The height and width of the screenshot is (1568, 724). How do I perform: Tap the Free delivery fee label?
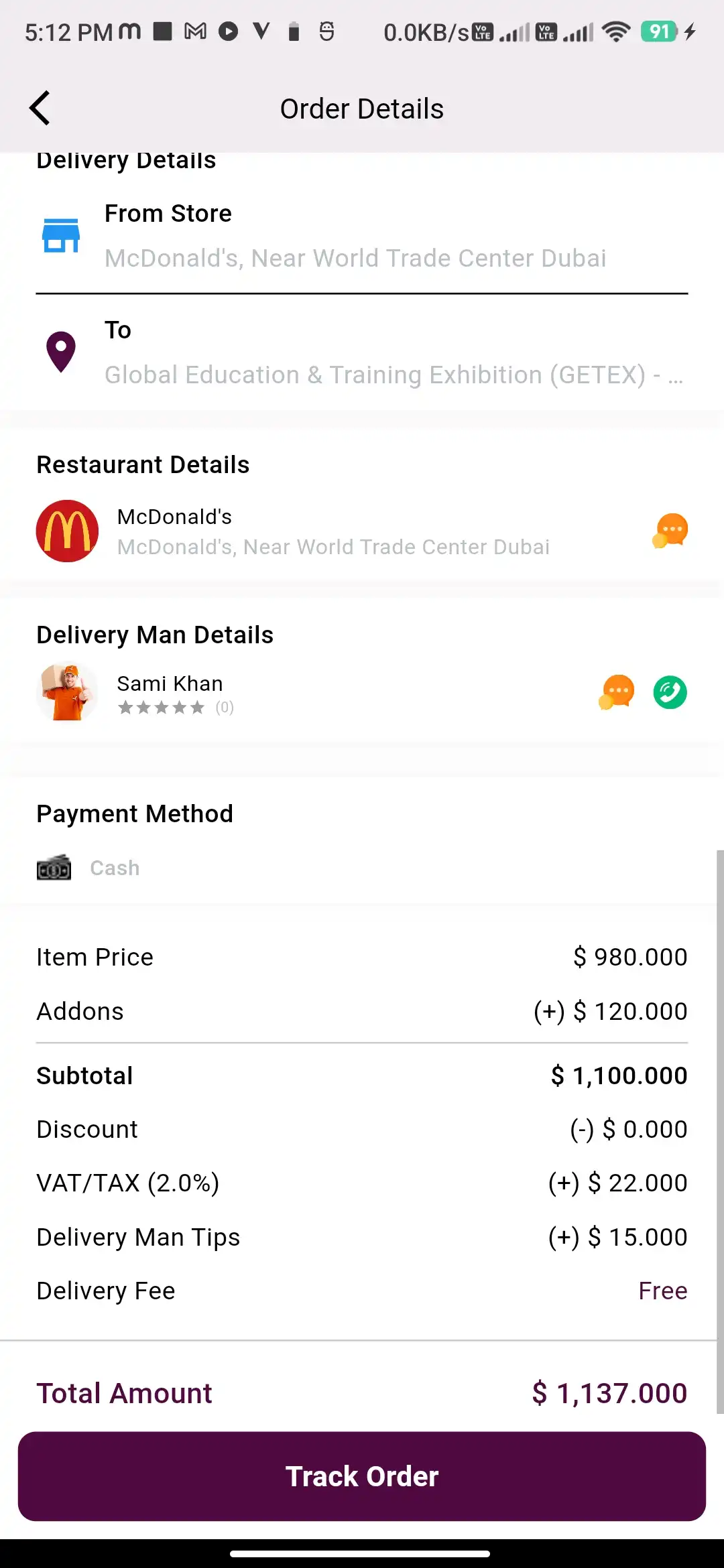(x=663, y=1290)
